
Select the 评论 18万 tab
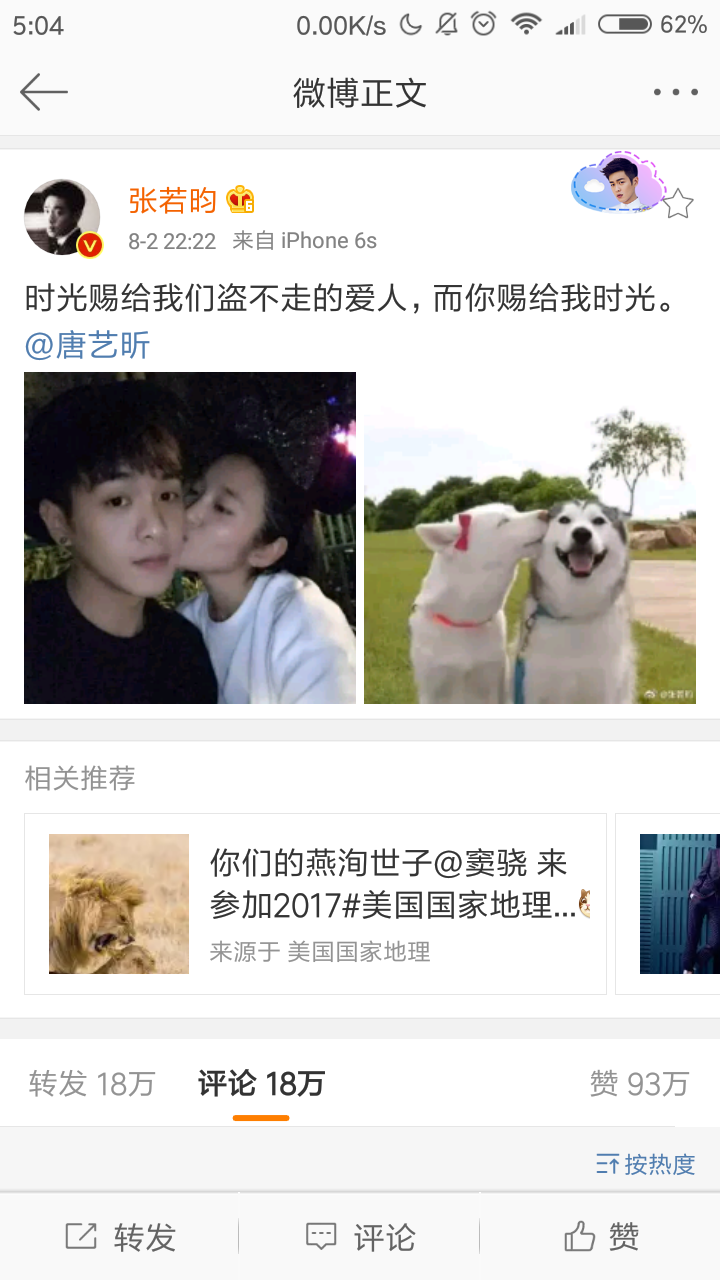click(261, 1084)
